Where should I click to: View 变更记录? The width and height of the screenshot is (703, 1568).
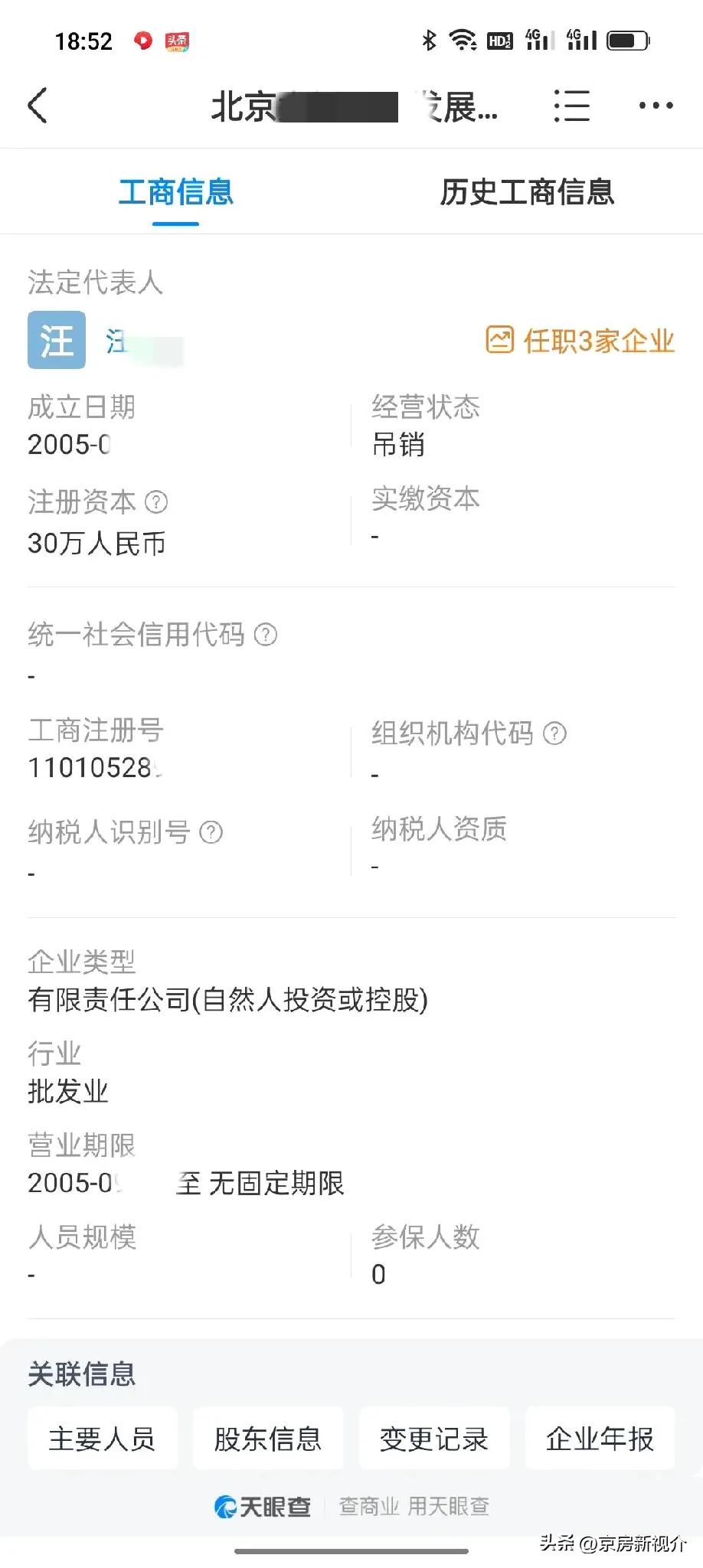coord(434,1439)
